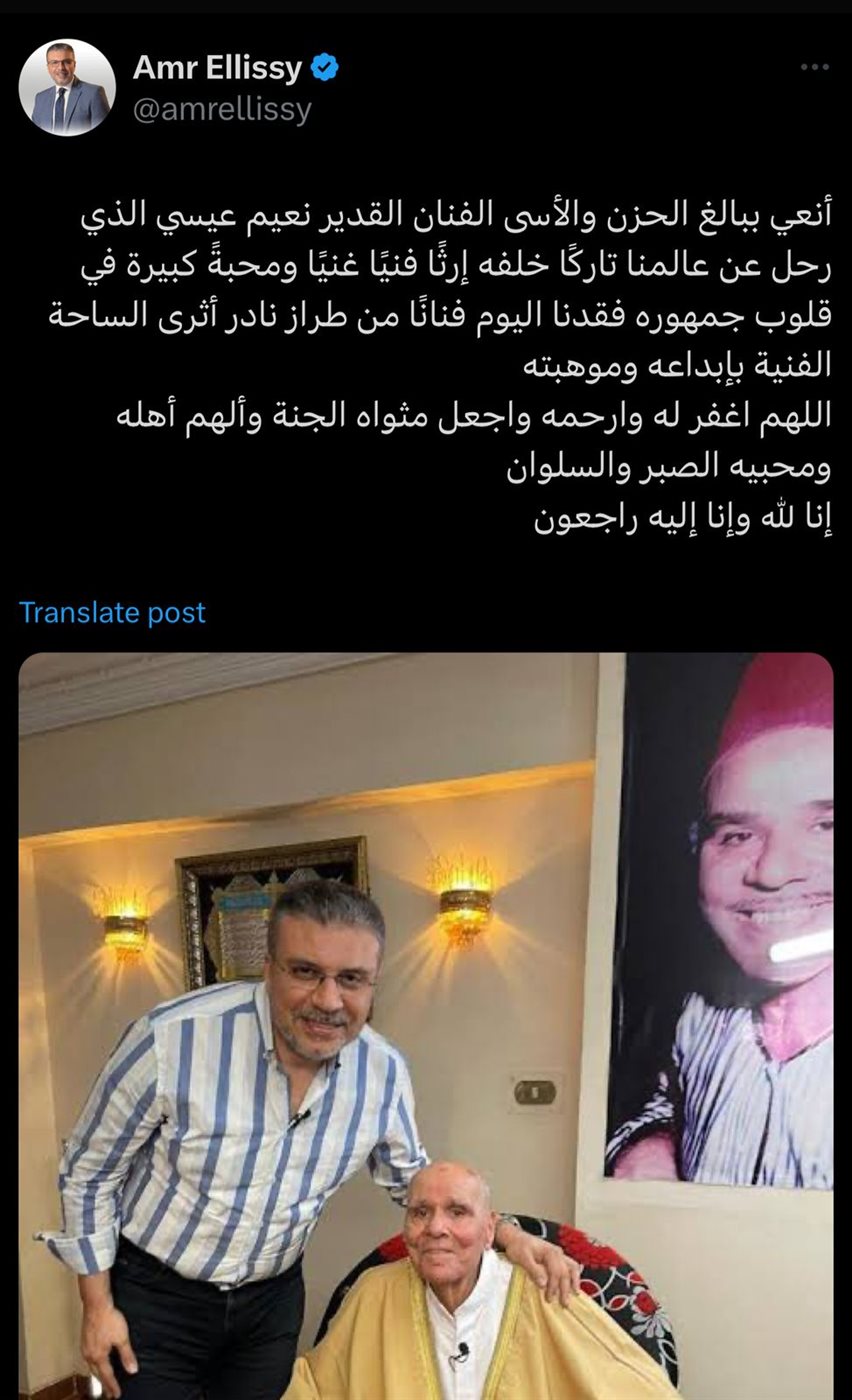Screen dimensions: 852x1400
Task: Open the post's three-dot overflow menu
Action: pos(815,67)
